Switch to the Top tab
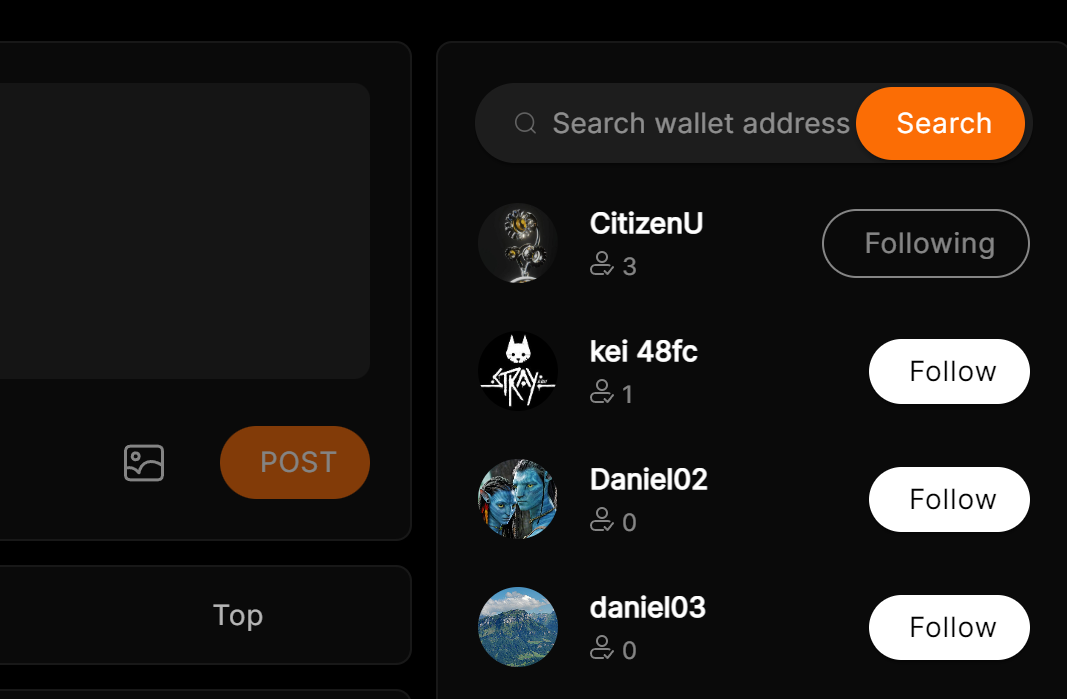This screenshot has height=699, width=1067. click(237, 615)
